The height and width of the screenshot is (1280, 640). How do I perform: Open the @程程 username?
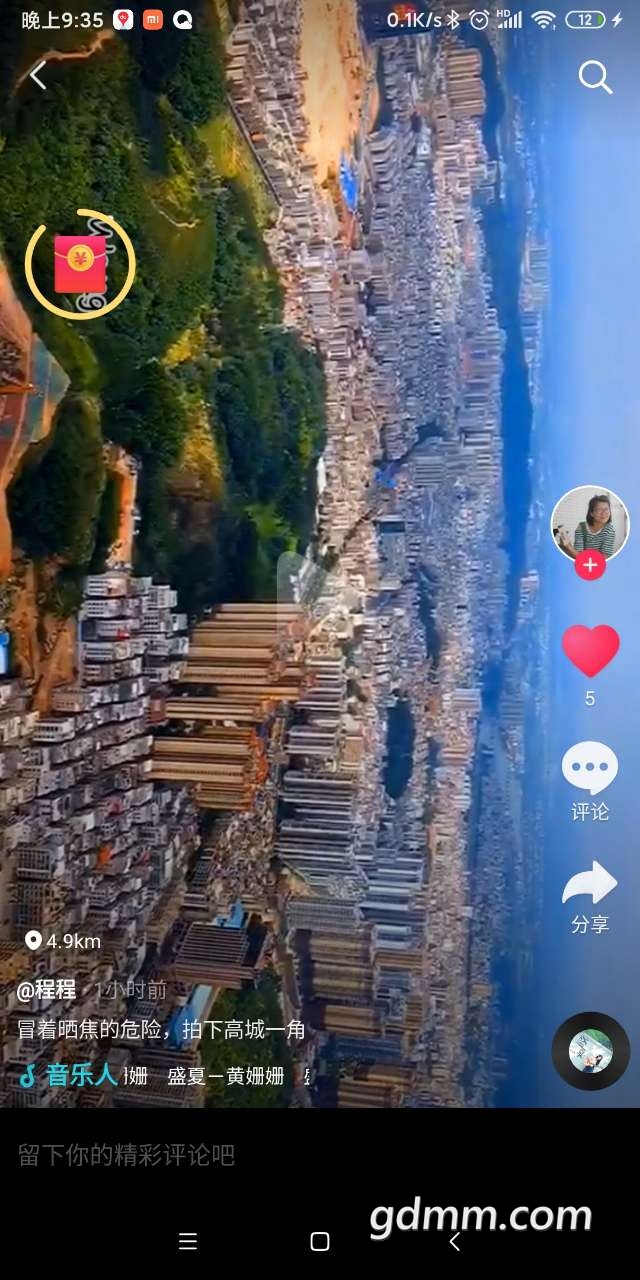tap(47, 990)
